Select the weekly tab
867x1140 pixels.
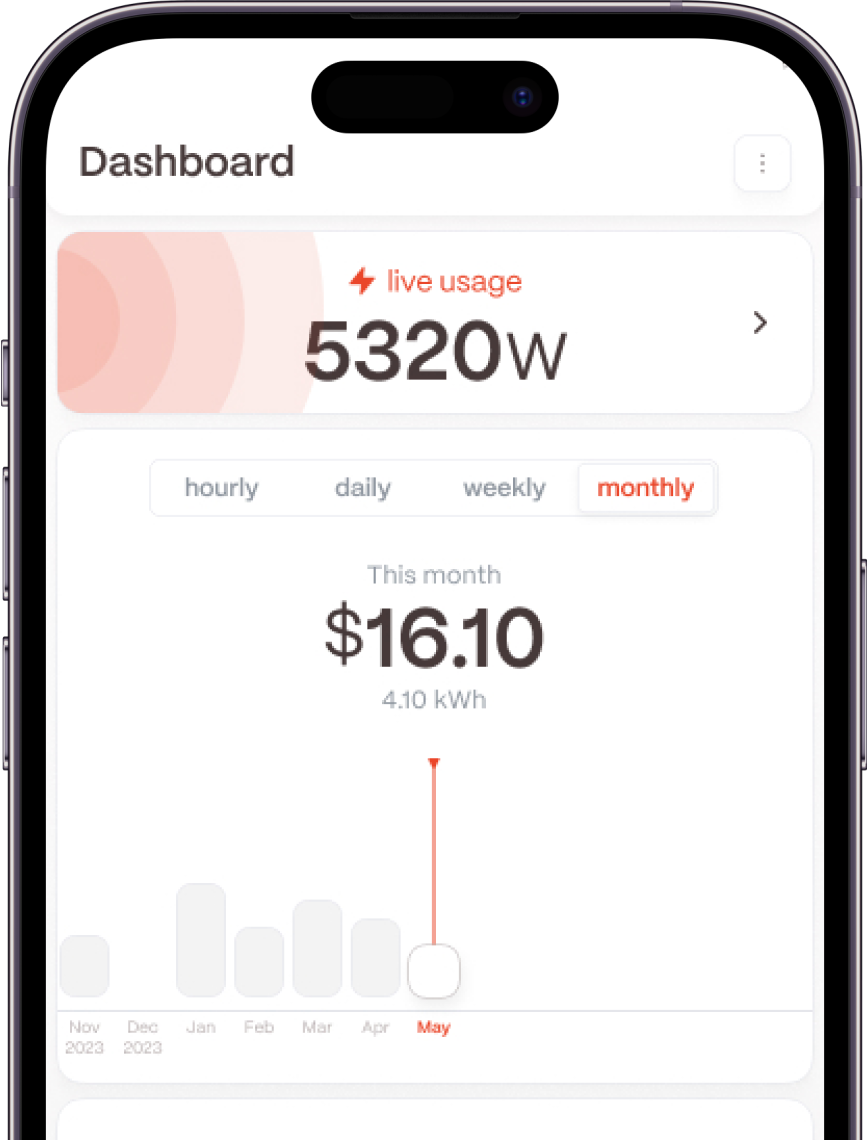pyautogui.click(x=504, y=488)
